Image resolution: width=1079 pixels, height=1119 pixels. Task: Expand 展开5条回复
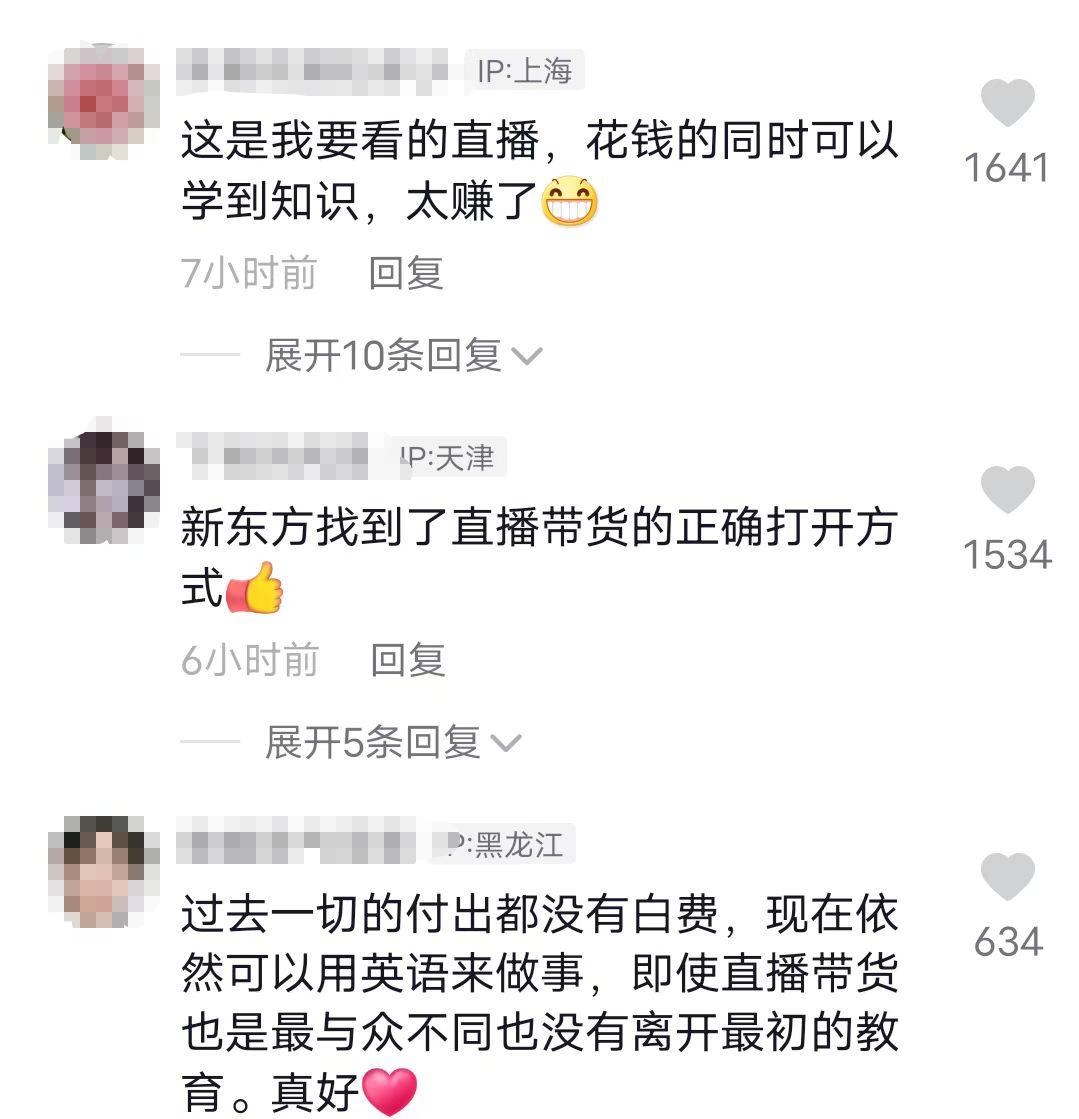tap(392, 742)
